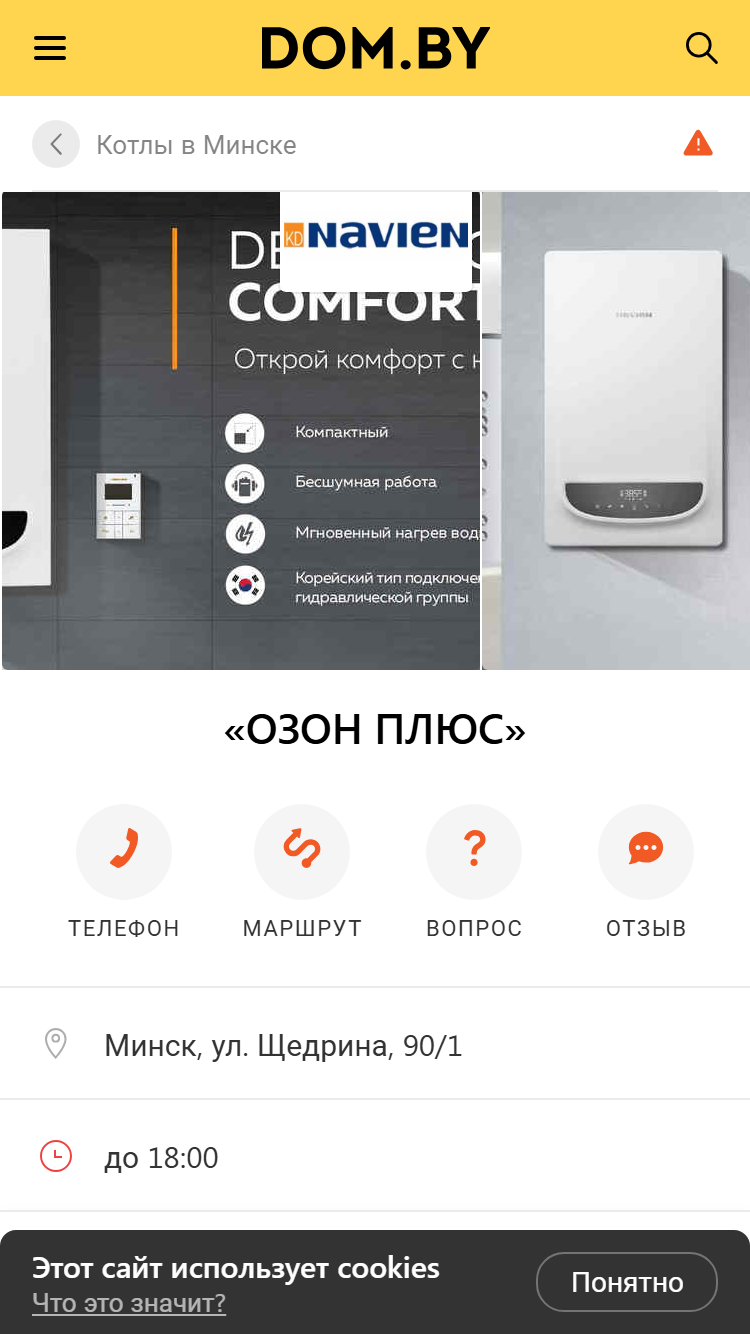
Task: Open the Navien banner image
Action: pyautogui.click(x=241, y=431)
